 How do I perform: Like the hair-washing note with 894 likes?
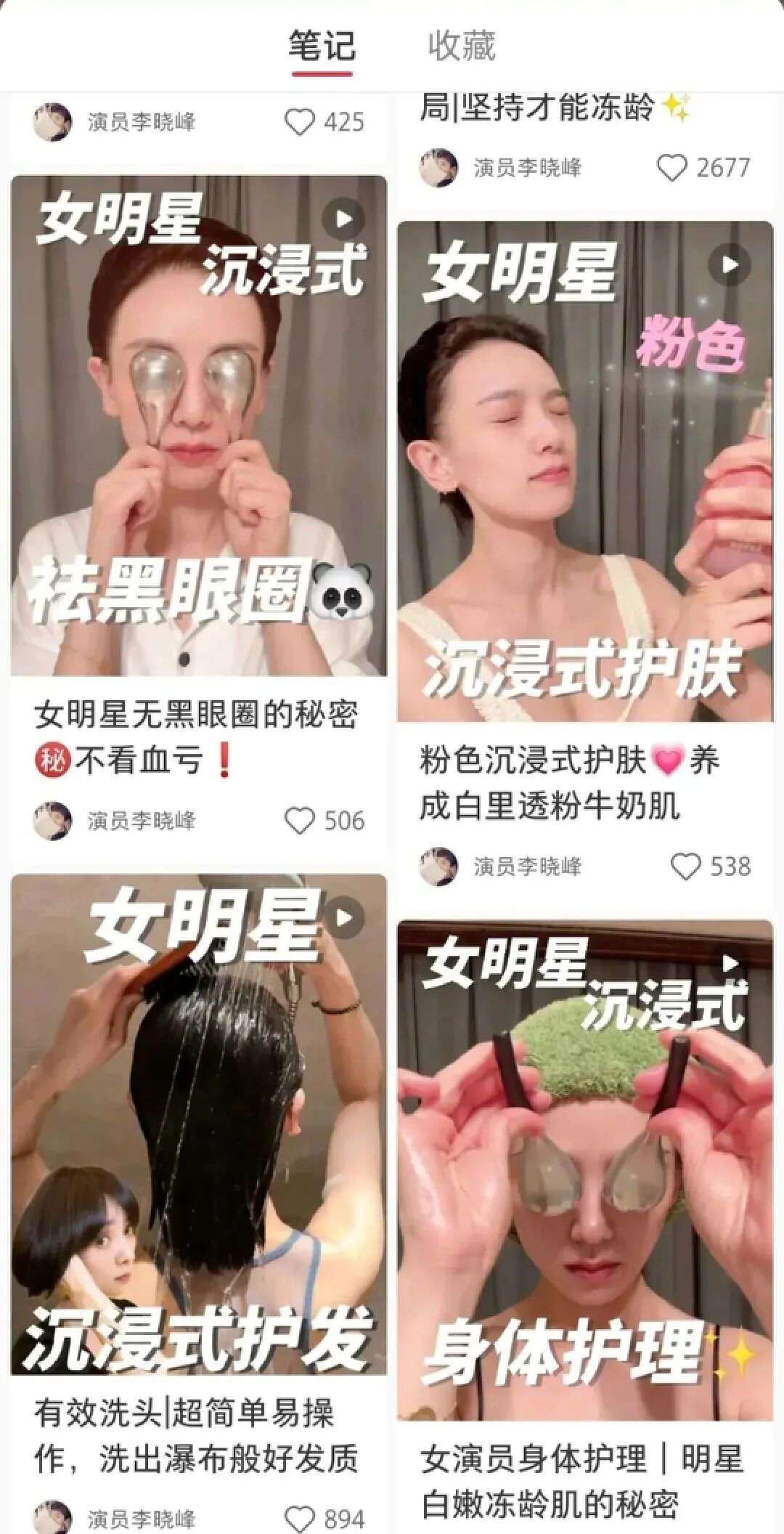pos(299,1518)
